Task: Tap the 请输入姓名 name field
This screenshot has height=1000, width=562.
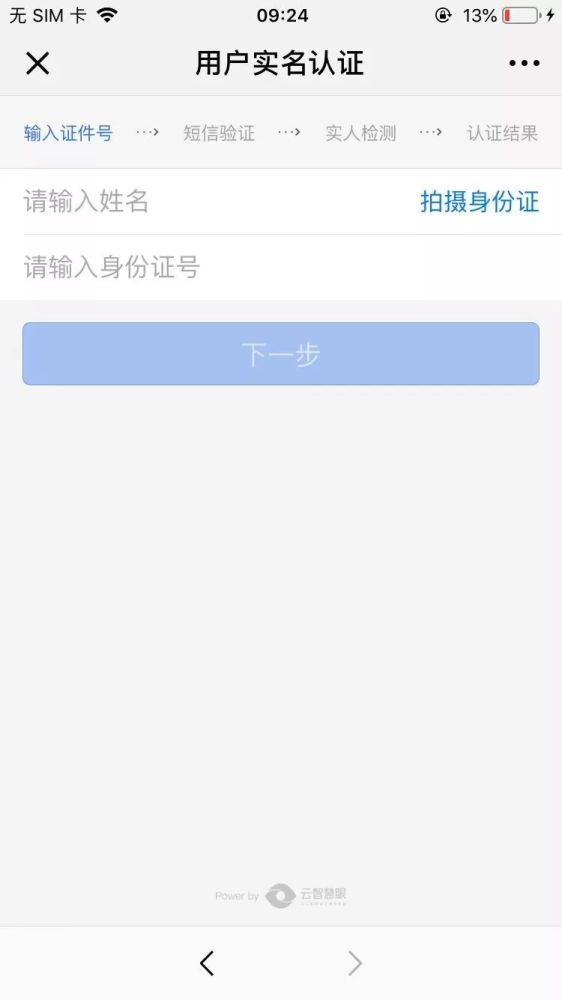Action: point(217,202)
